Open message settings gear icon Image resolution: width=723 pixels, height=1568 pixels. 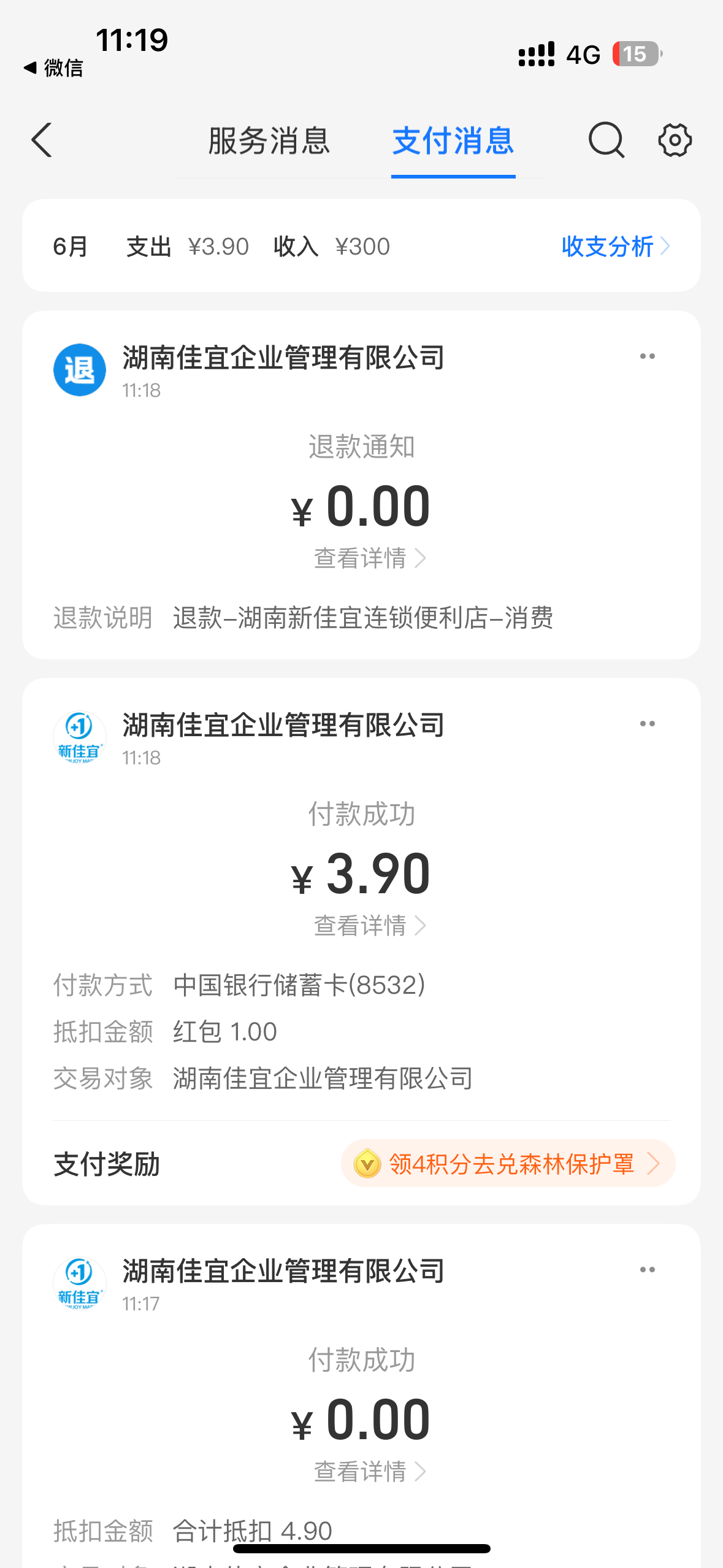pos(675,140)
